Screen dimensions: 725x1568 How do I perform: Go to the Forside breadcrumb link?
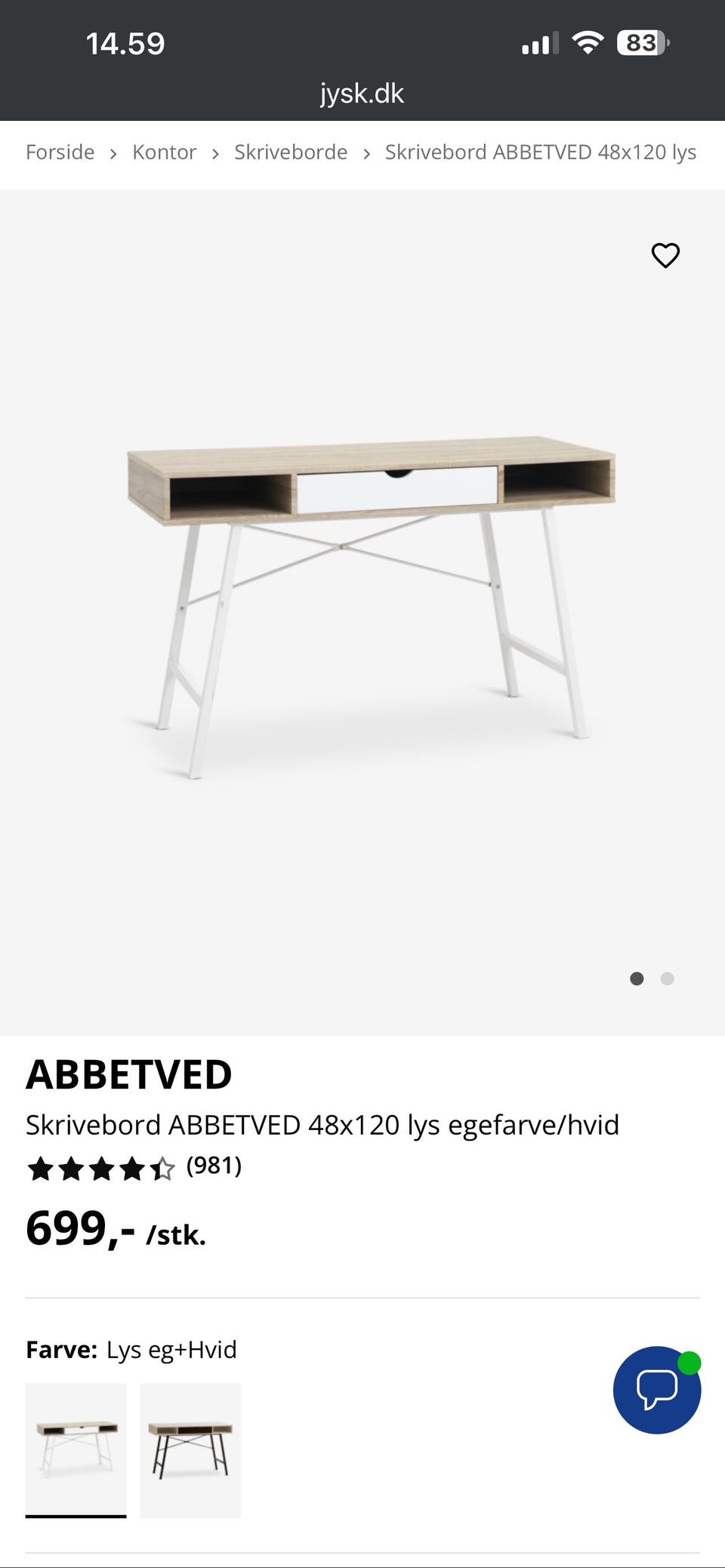[x=60, y=152]
